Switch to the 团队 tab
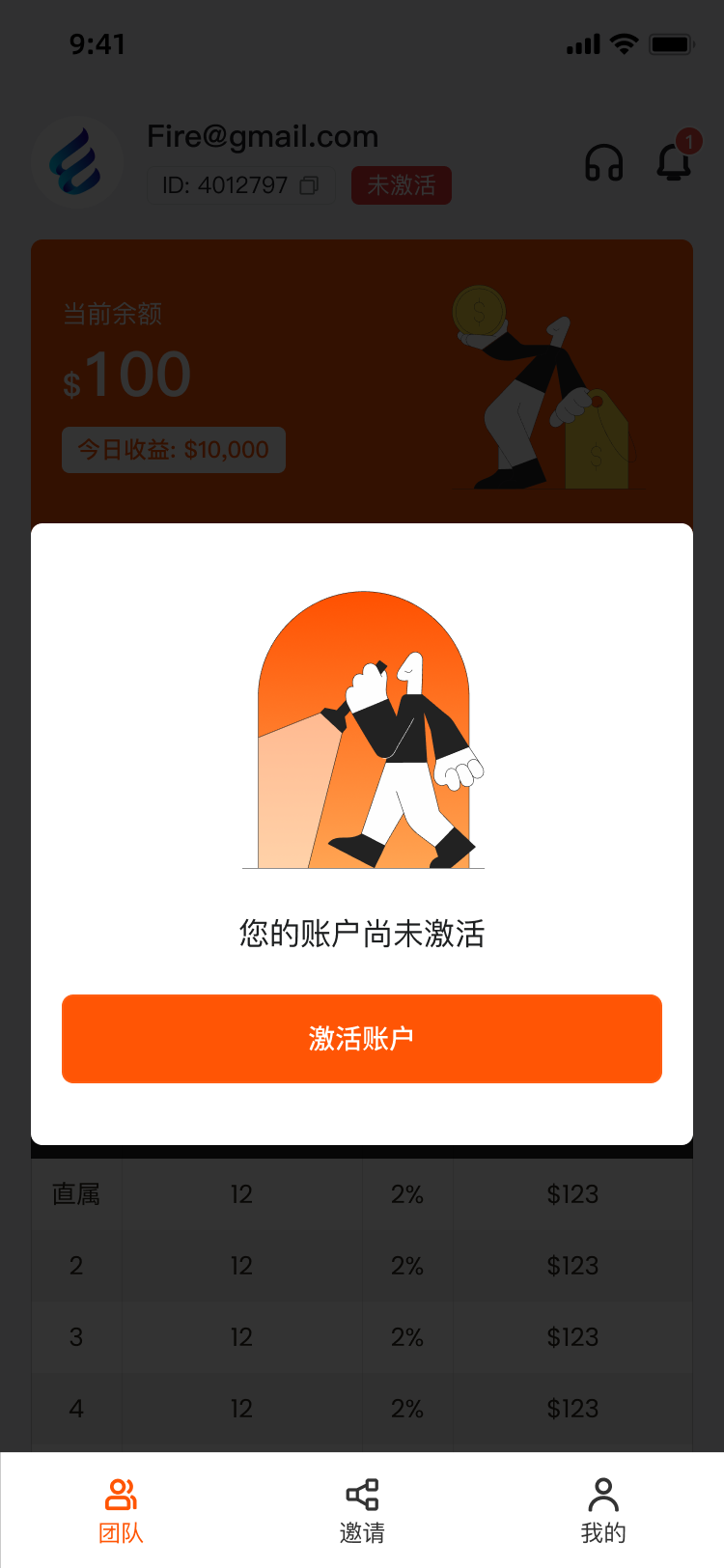The image size is (724, 1568). click(121, 1510)
